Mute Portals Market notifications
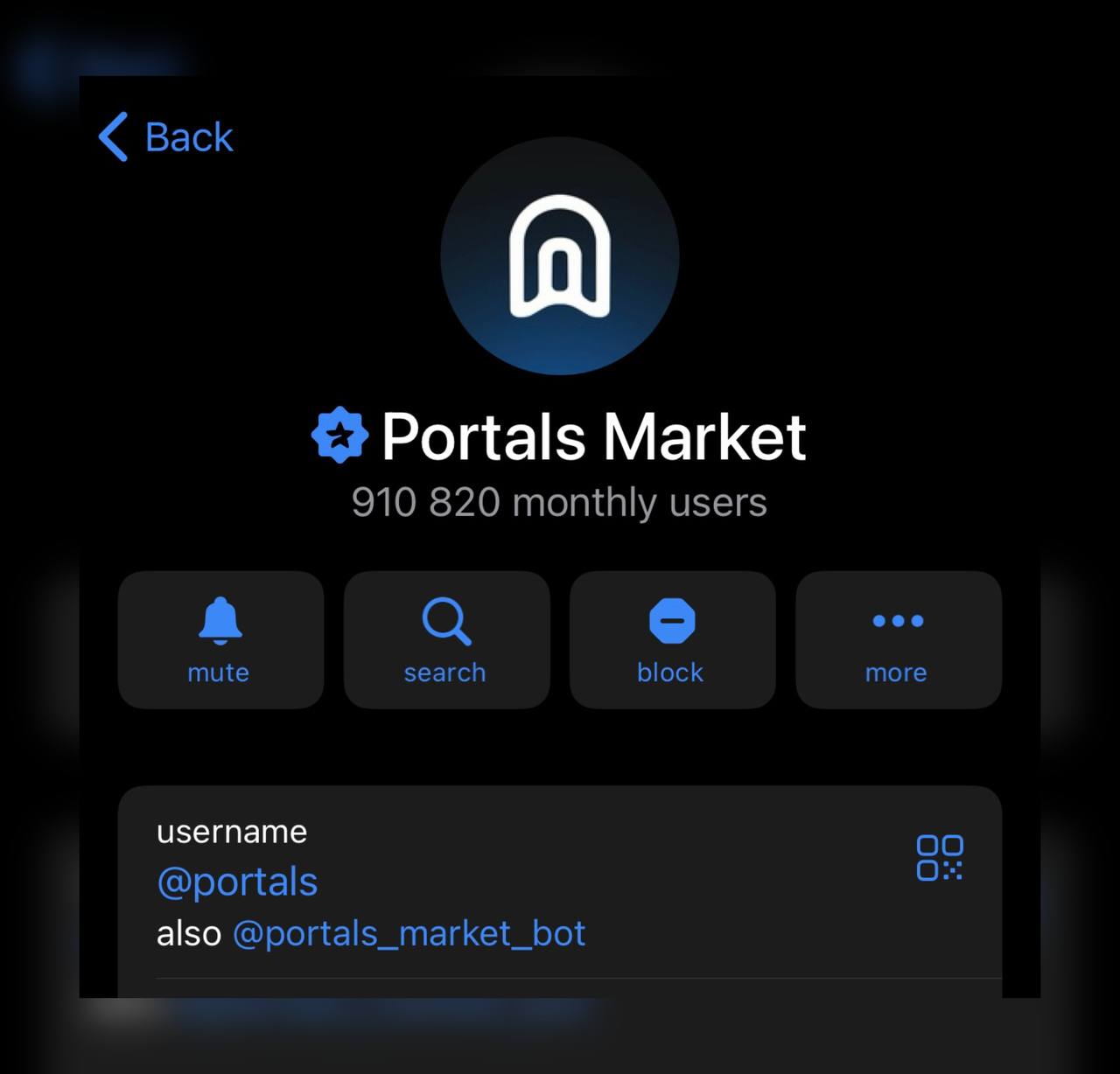The image size is (1120, 1074). pyautogui.click(x=220, y=639)
